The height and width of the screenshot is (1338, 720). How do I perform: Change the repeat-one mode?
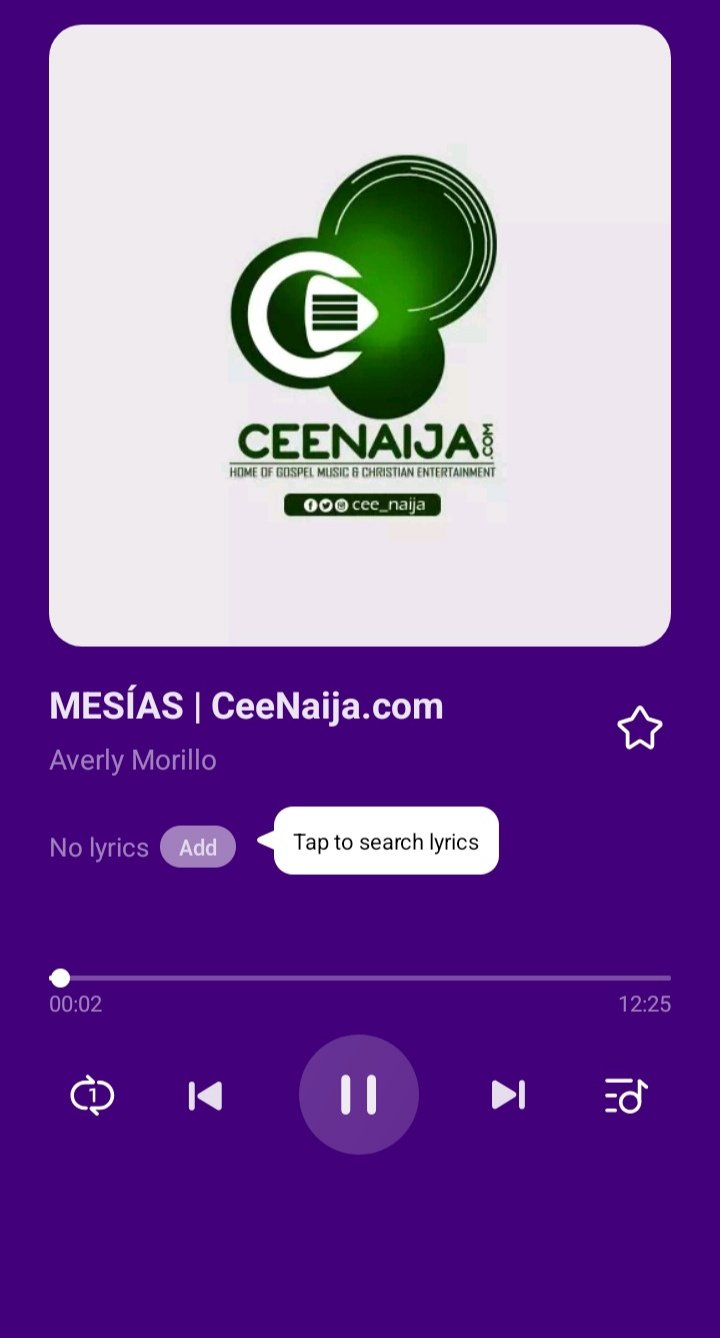point(92,1096)
